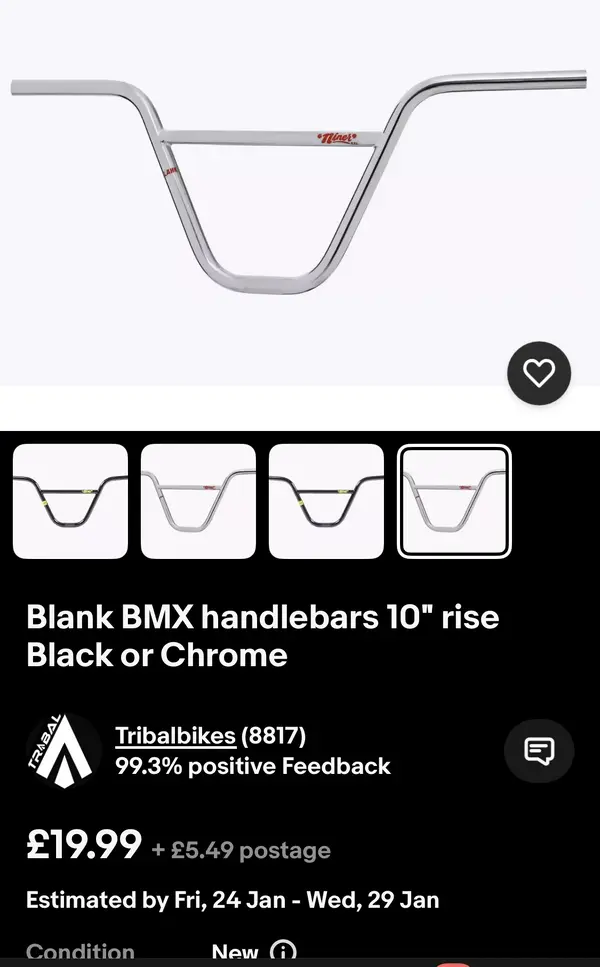Screen dimensions: 600x967
Task: Select the third black handlebar thumbnail
Action: pyautogui.click(x=326, y=501)
